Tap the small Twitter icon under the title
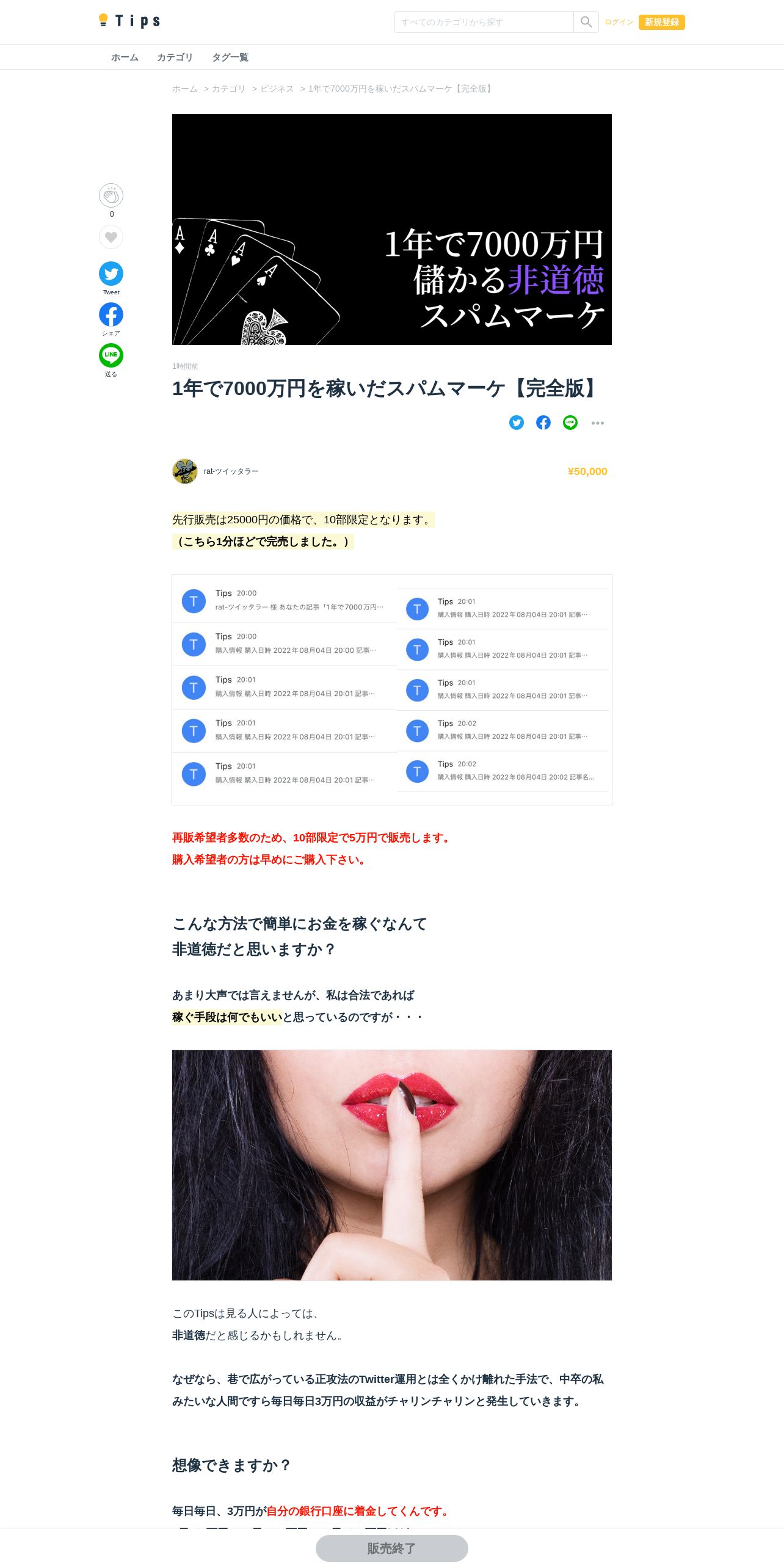 click(517, 423)
